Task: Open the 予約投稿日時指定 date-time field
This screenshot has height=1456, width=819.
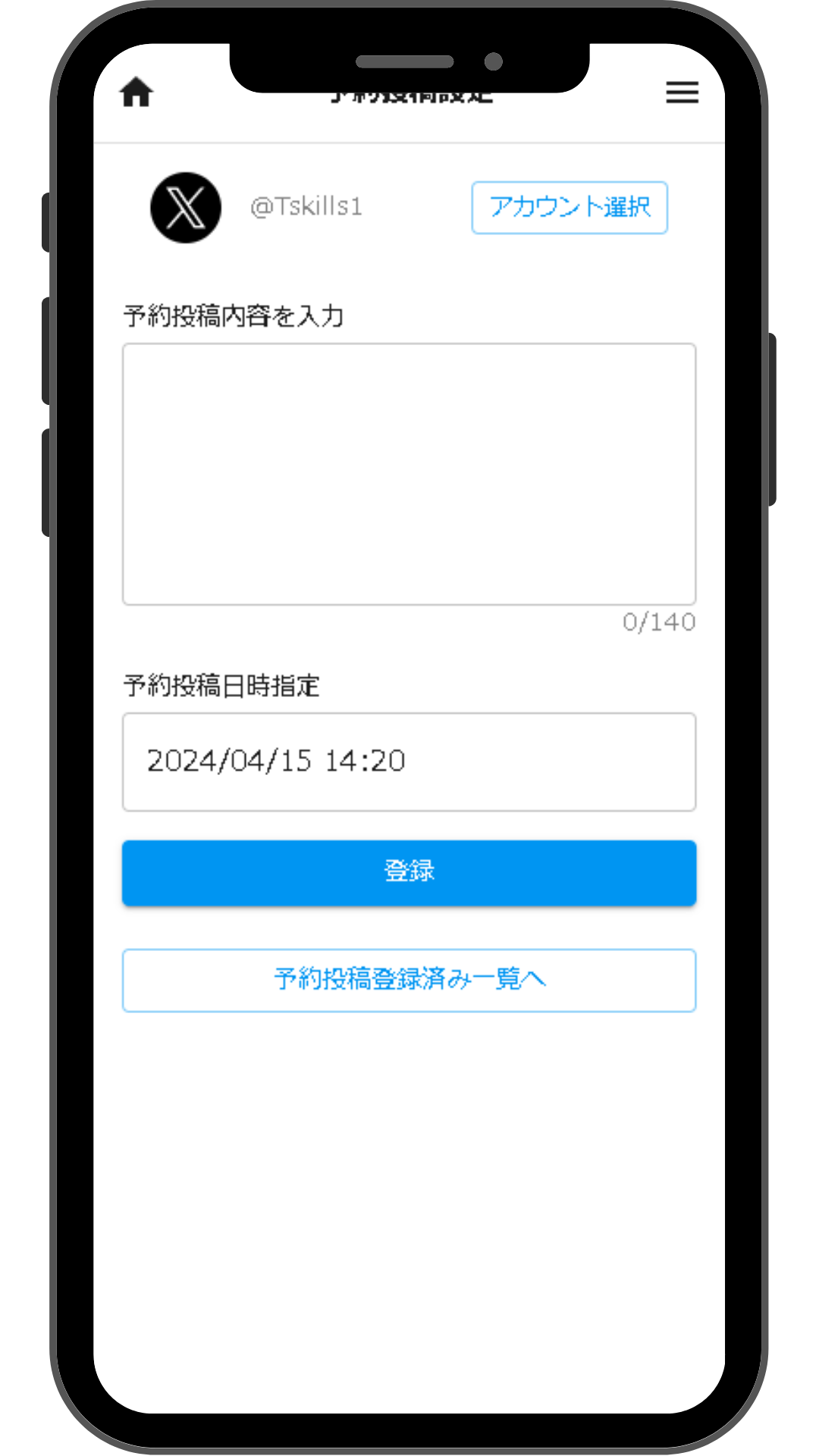Action: 409,762
